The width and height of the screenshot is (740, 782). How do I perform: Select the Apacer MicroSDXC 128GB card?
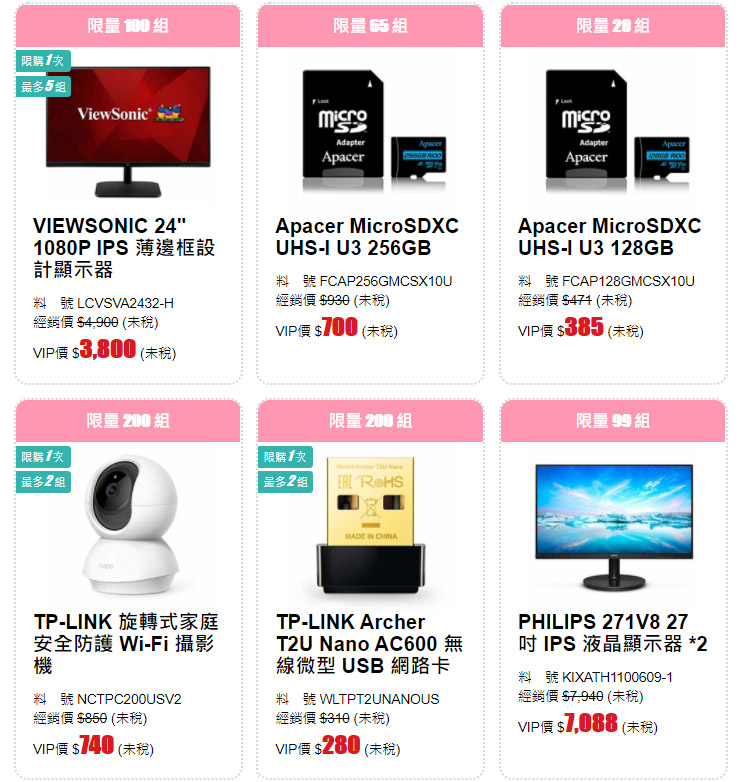(609, 237)
